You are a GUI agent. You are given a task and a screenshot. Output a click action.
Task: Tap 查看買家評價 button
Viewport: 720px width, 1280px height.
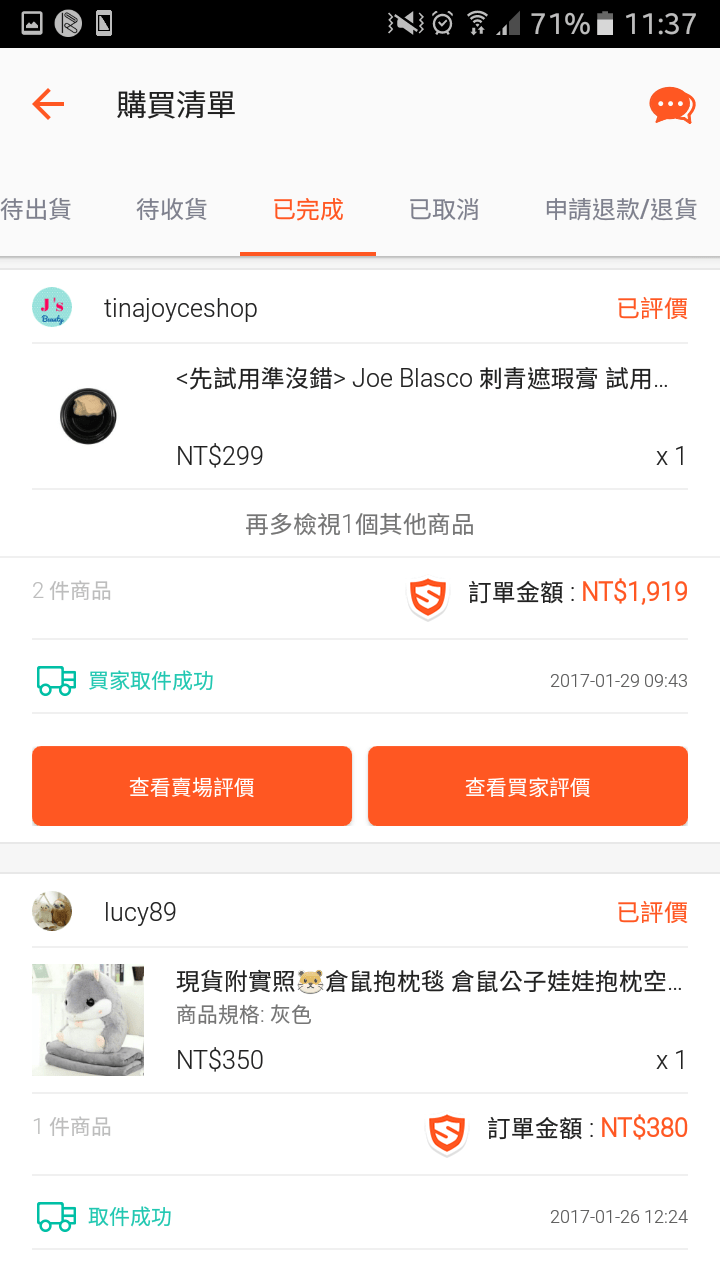pyautogui.click(x=528, y=786)
